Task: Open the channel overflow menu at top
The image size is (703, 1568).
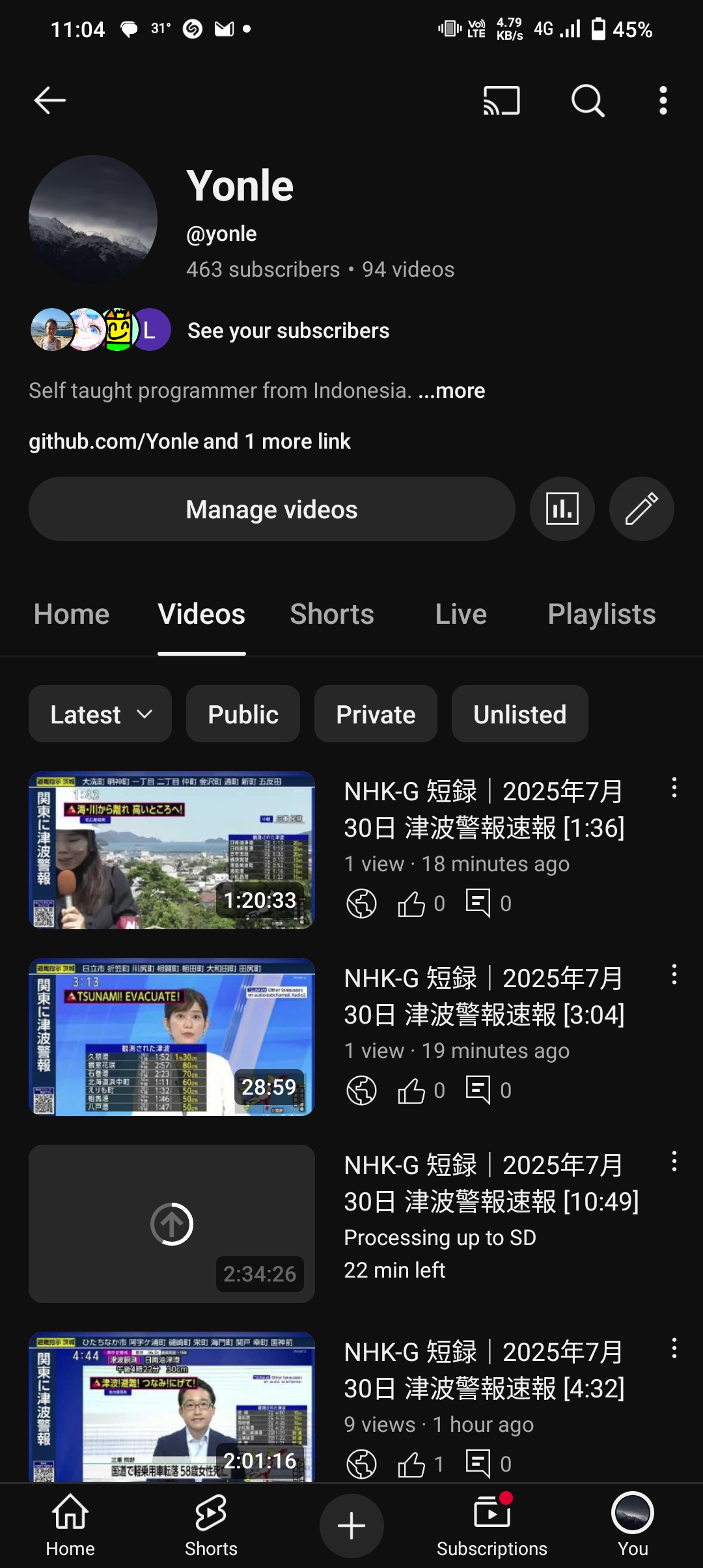Action: [x=663, y=100]
